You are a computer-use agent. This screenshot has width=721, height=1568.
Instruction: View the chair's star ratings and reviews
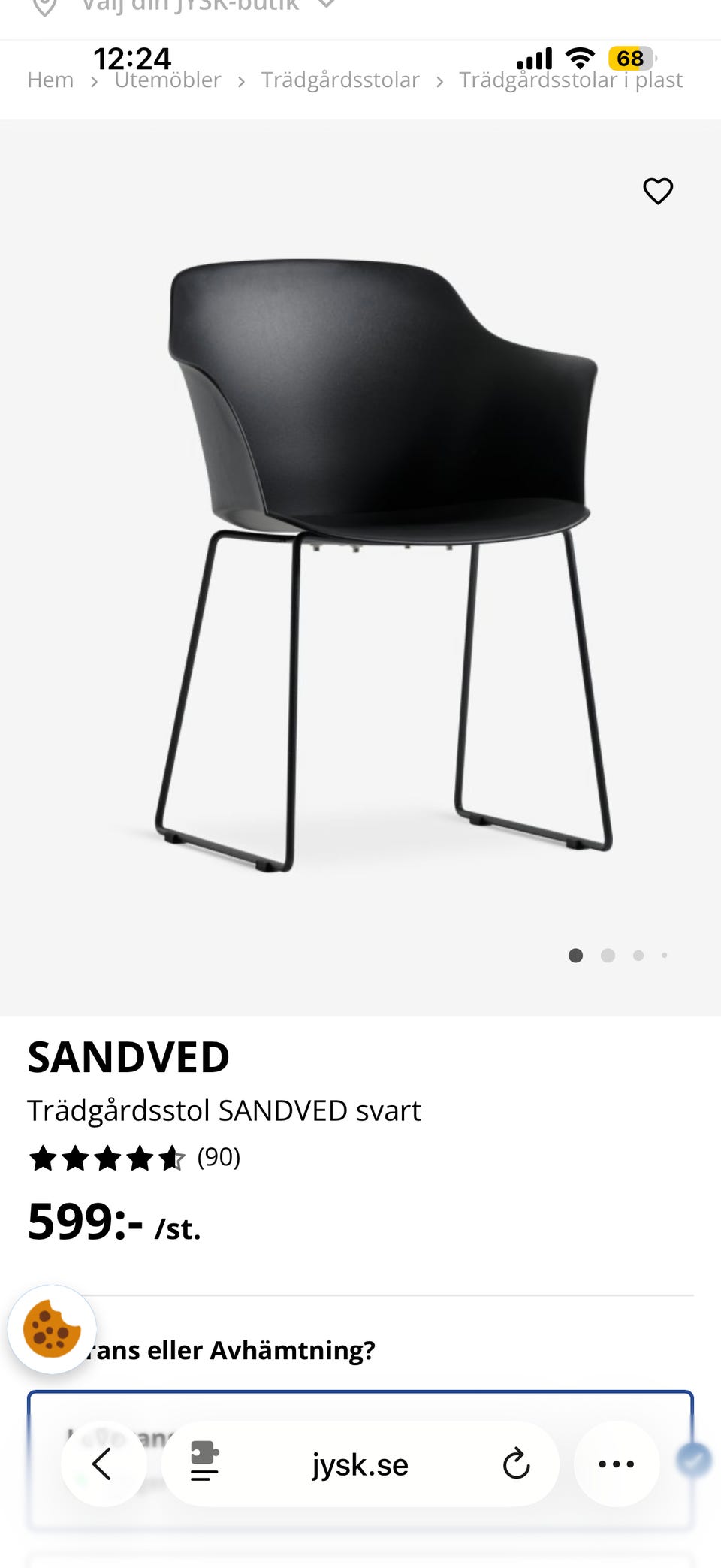pyautogui.click(x=134, y=1158)
